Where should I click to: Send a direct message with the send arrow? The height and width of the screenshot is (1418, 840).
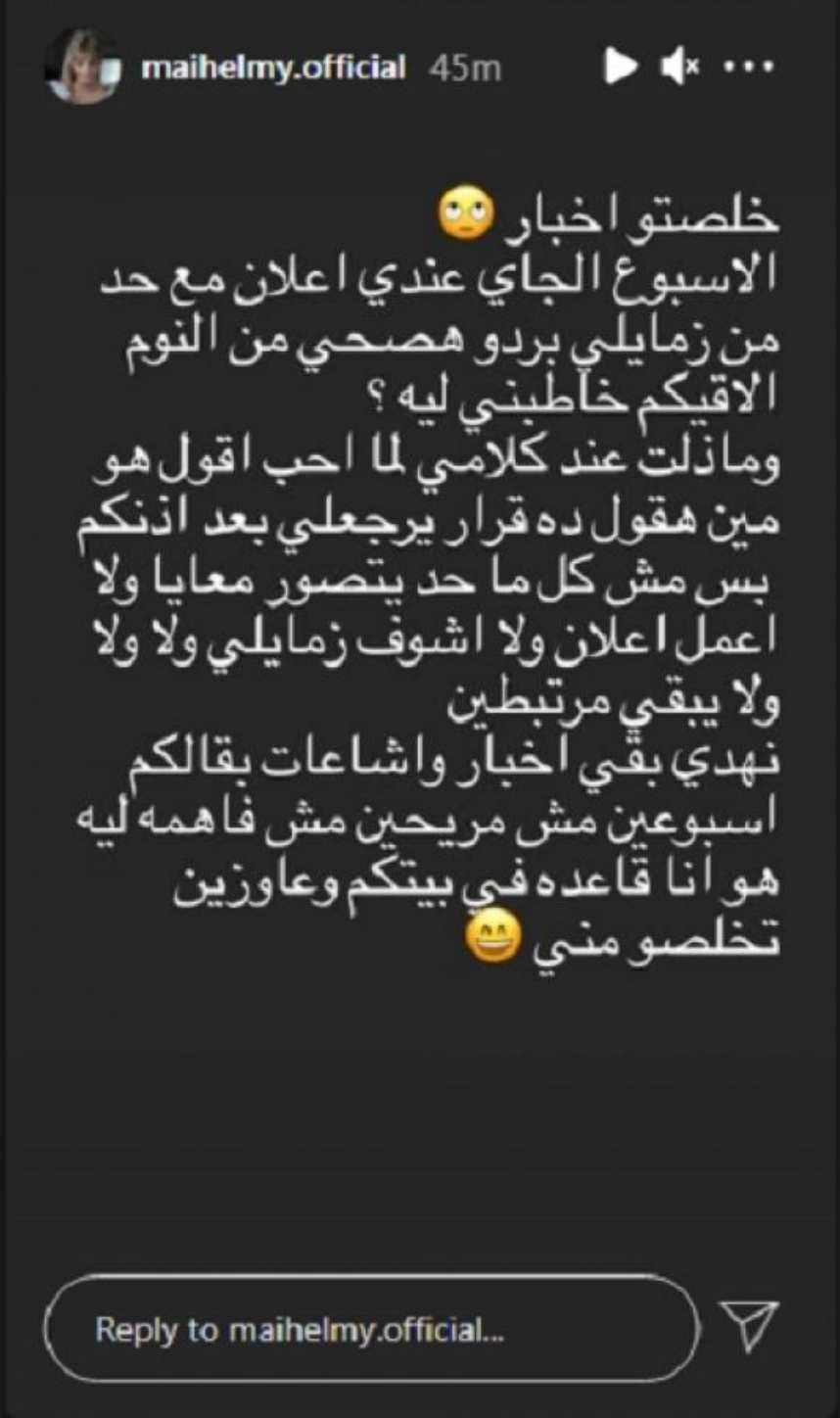click(749, 1326)
